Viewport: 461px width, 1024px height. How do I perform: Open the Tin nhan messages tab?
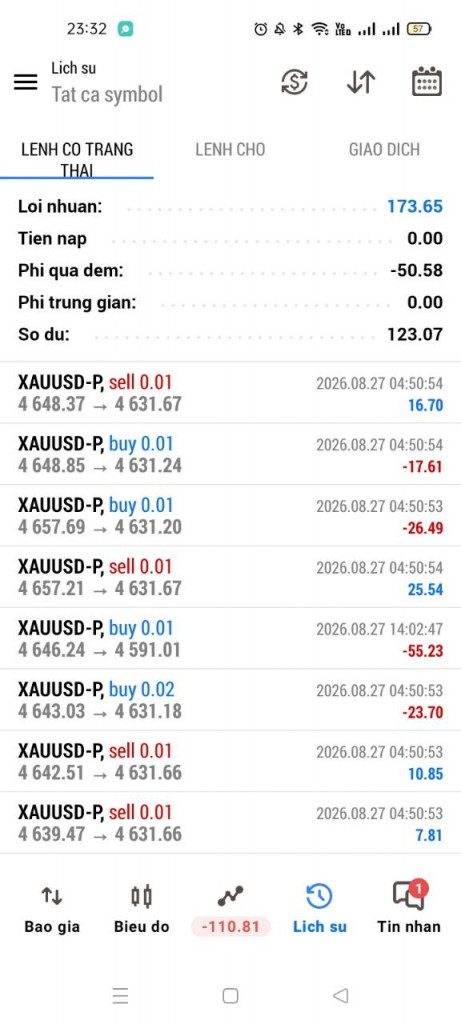pos(409,908)
